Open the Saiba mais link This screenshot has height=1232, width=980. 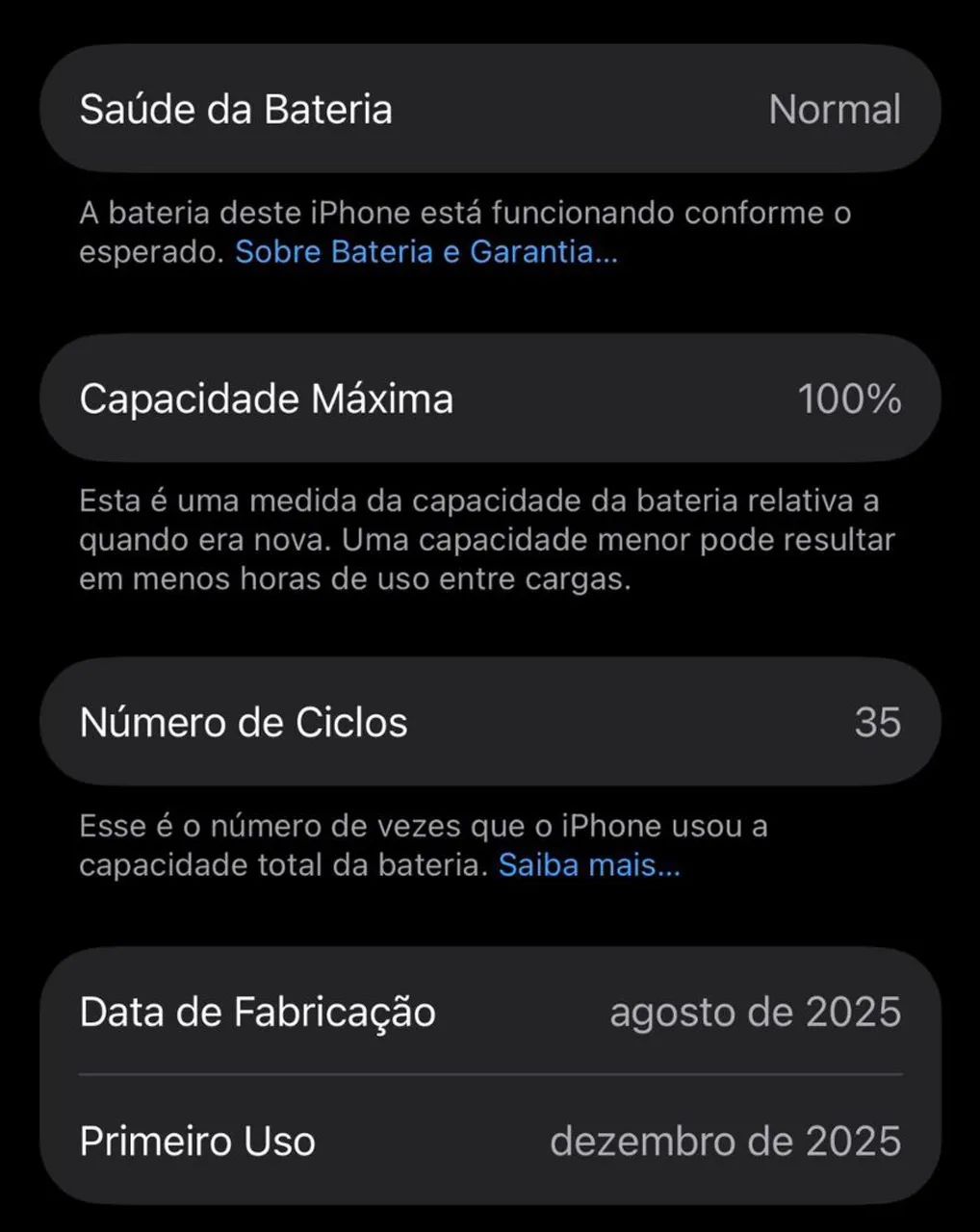(x=588, y=865)
